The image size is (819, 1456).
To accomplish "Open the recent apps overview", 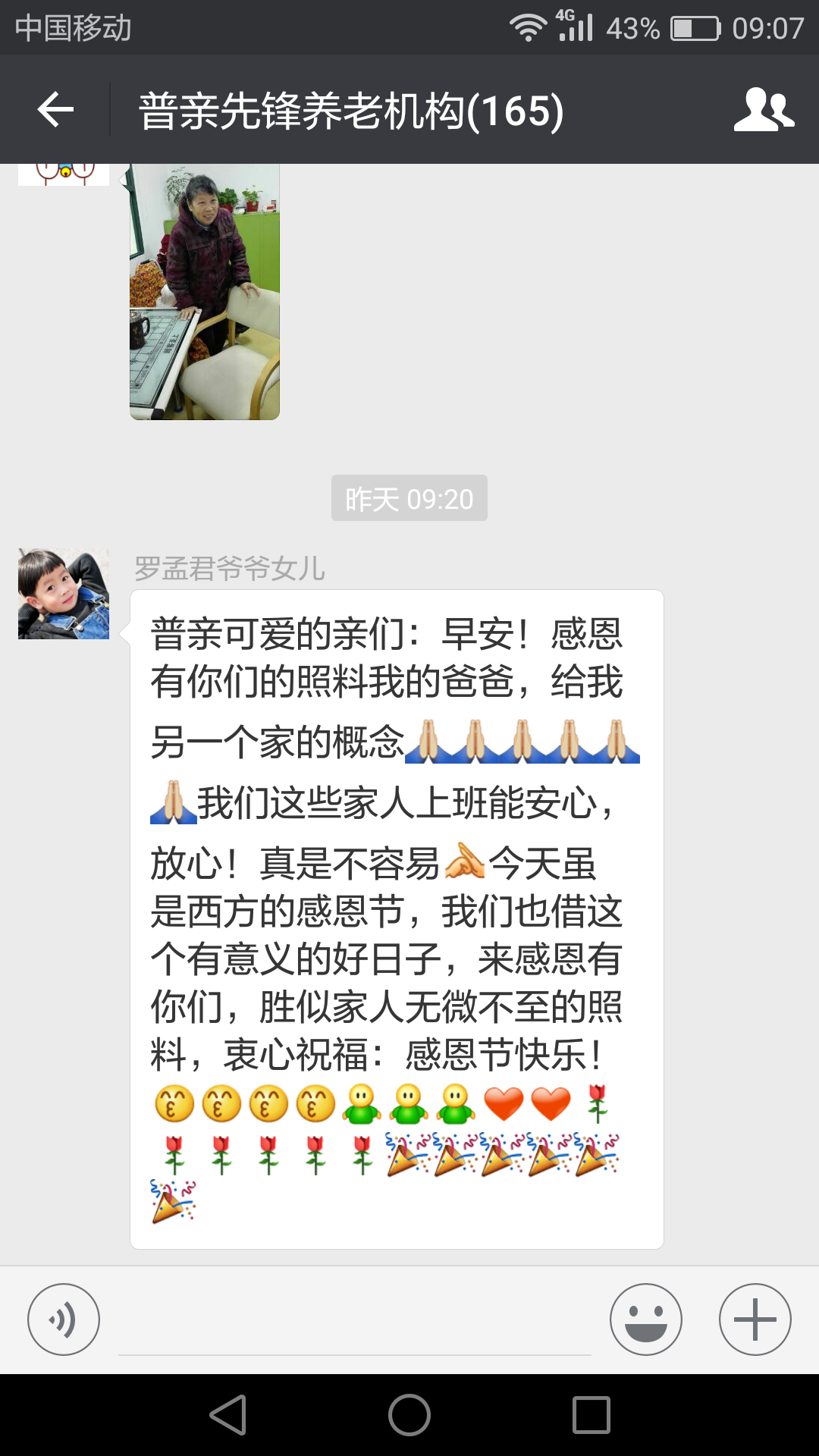I will [591, 1415].
